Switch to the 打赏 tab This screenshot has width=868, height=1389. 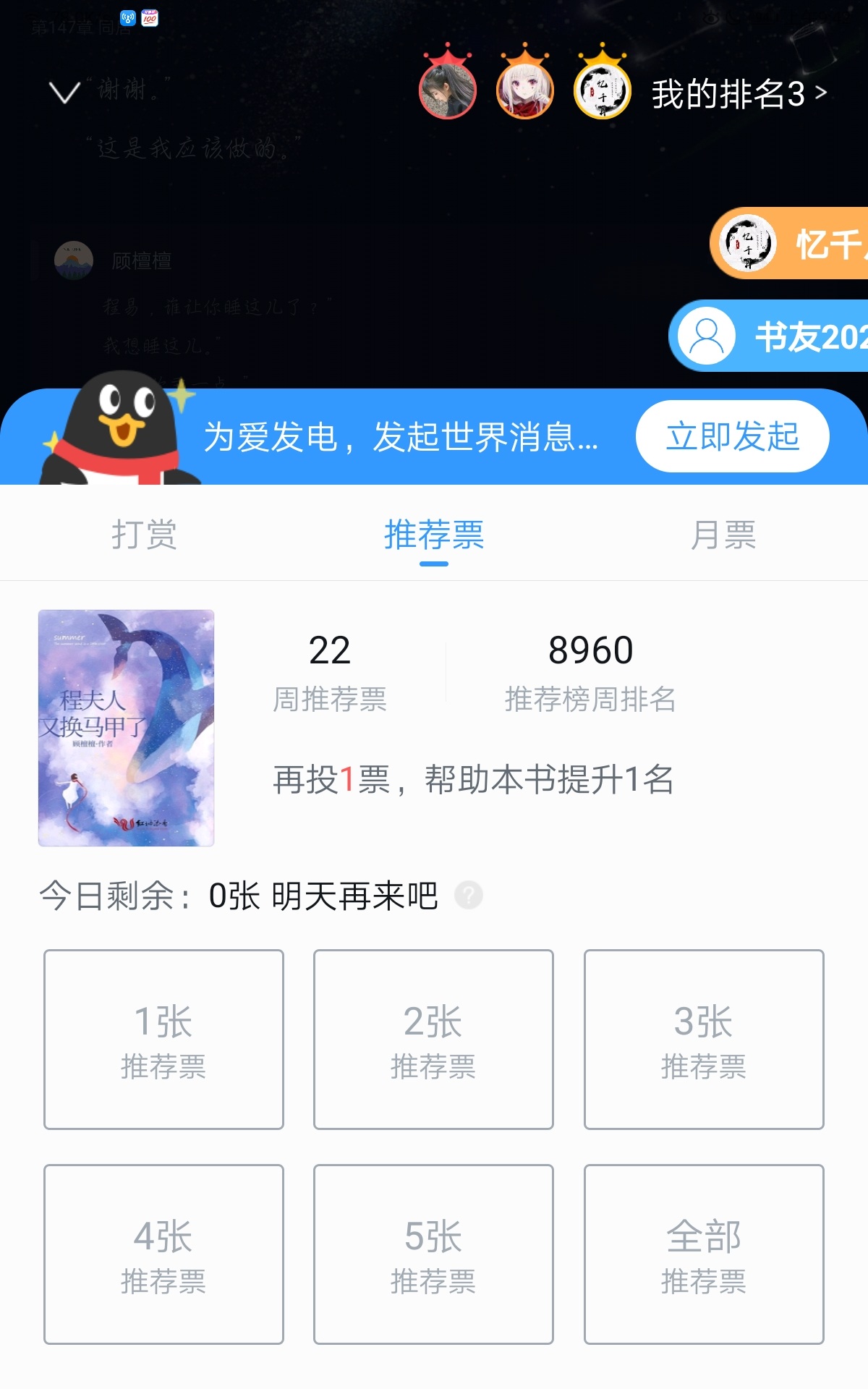coord(144,535)
